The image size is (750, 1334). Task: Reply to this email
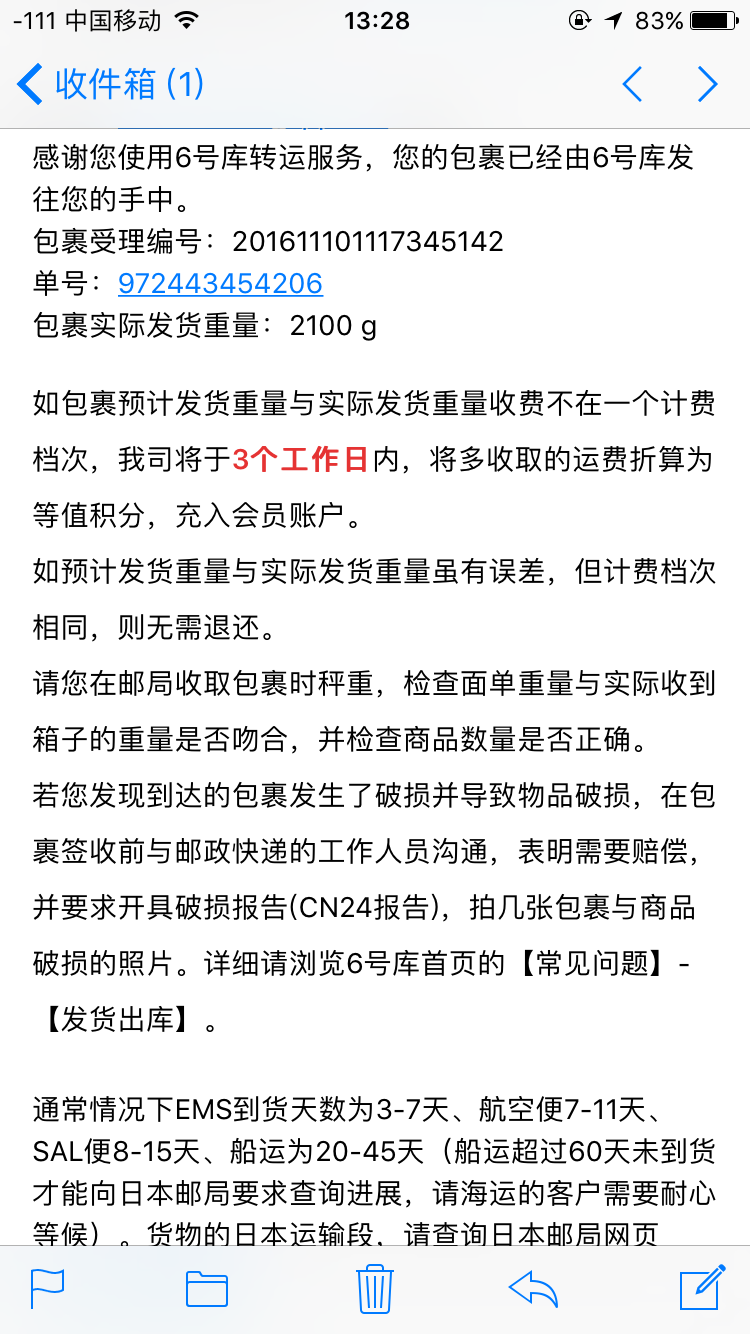pos(533,1289)
